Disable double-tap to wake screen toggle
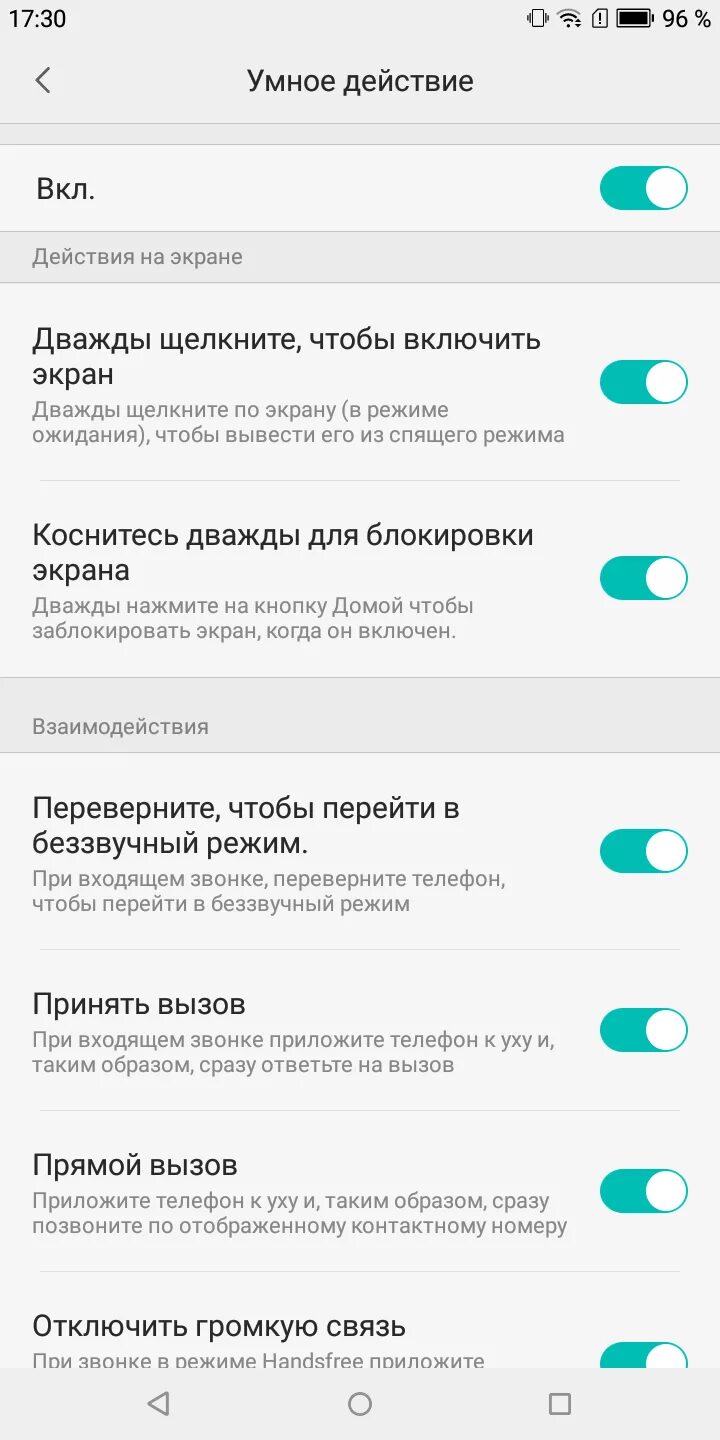The height and width of the screenshot is (1440, 720). pos(643,382)
